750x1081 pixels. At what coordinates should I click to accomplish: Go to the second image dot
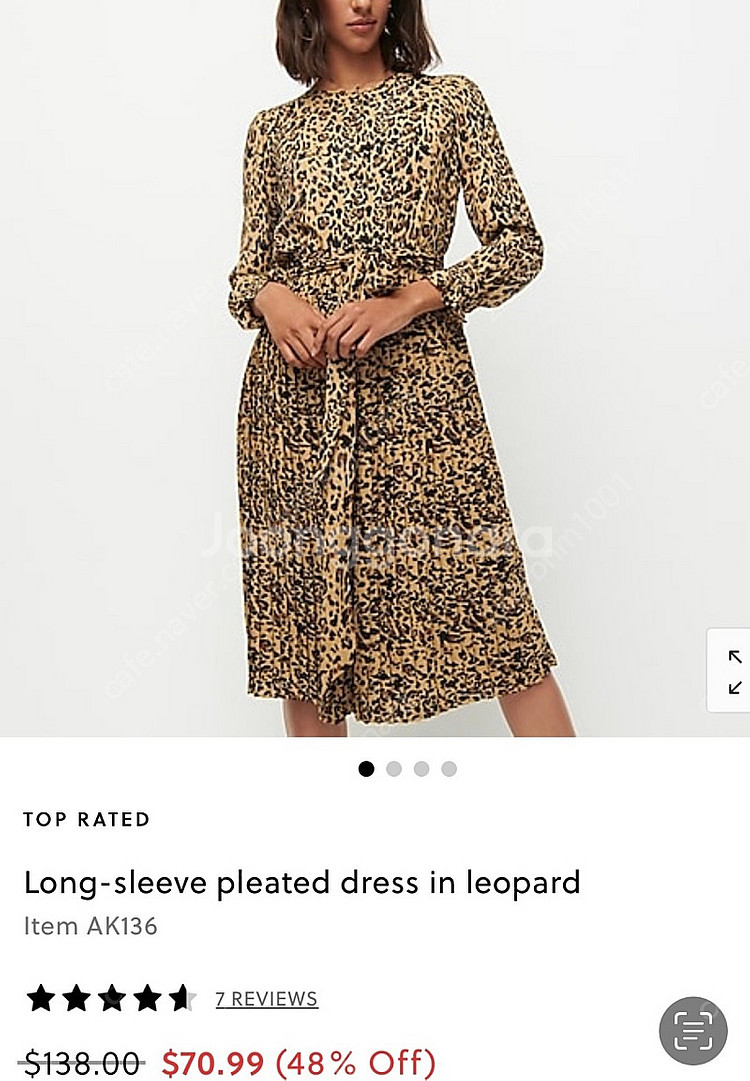pyautogui.click(x=394, y=769)
